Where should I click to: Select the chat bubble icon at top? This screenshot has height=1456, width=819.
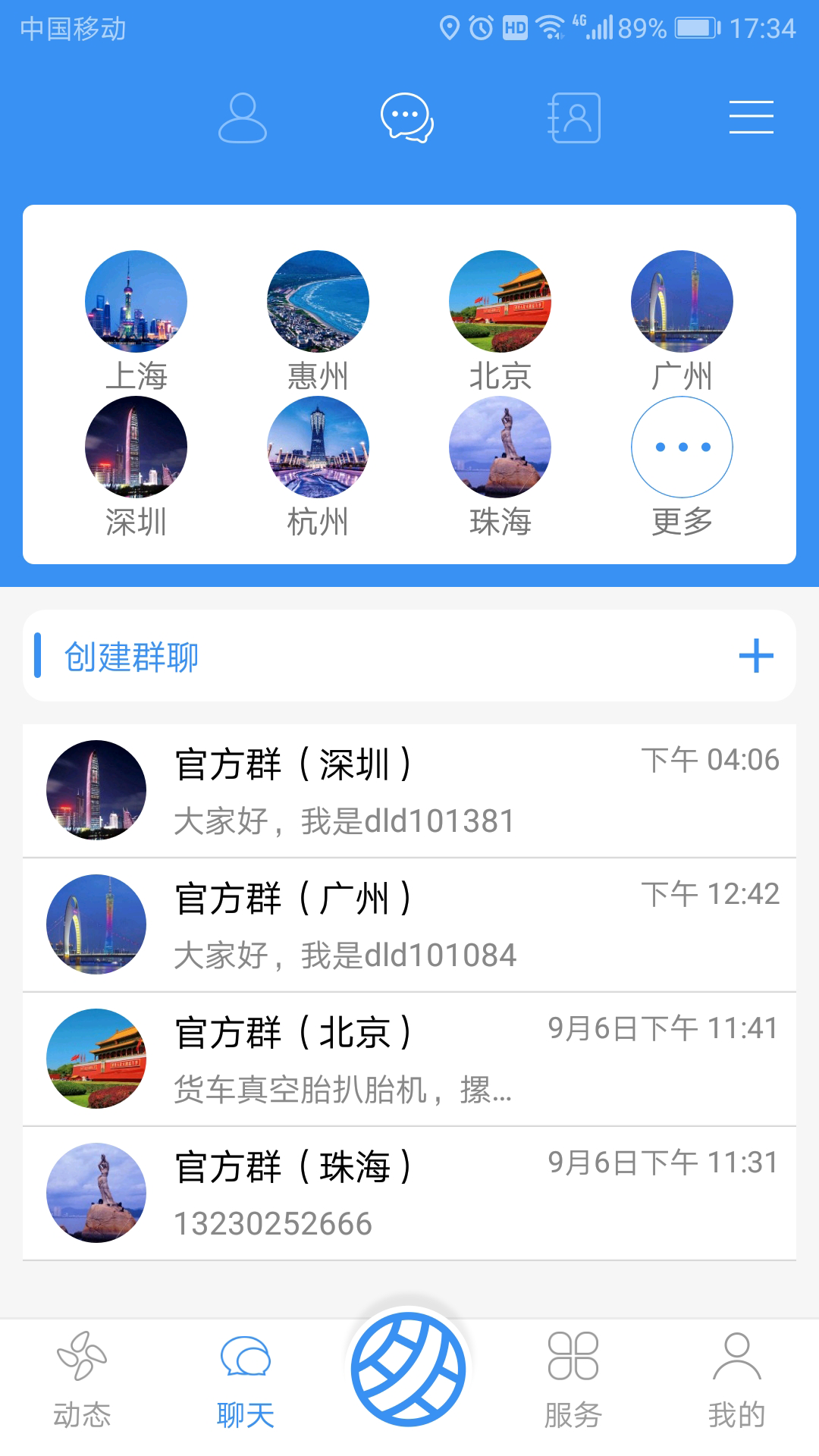[407, 118]
